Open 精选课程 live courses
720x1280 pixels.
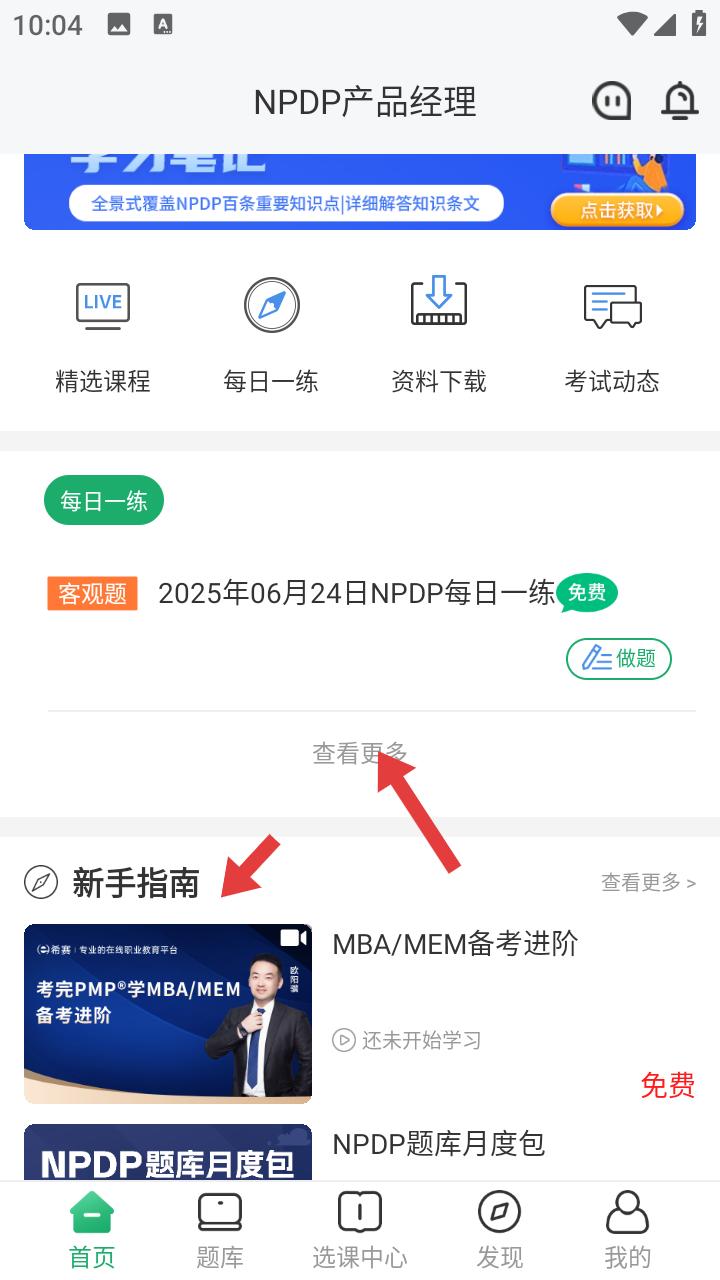[x=103, y=335]
